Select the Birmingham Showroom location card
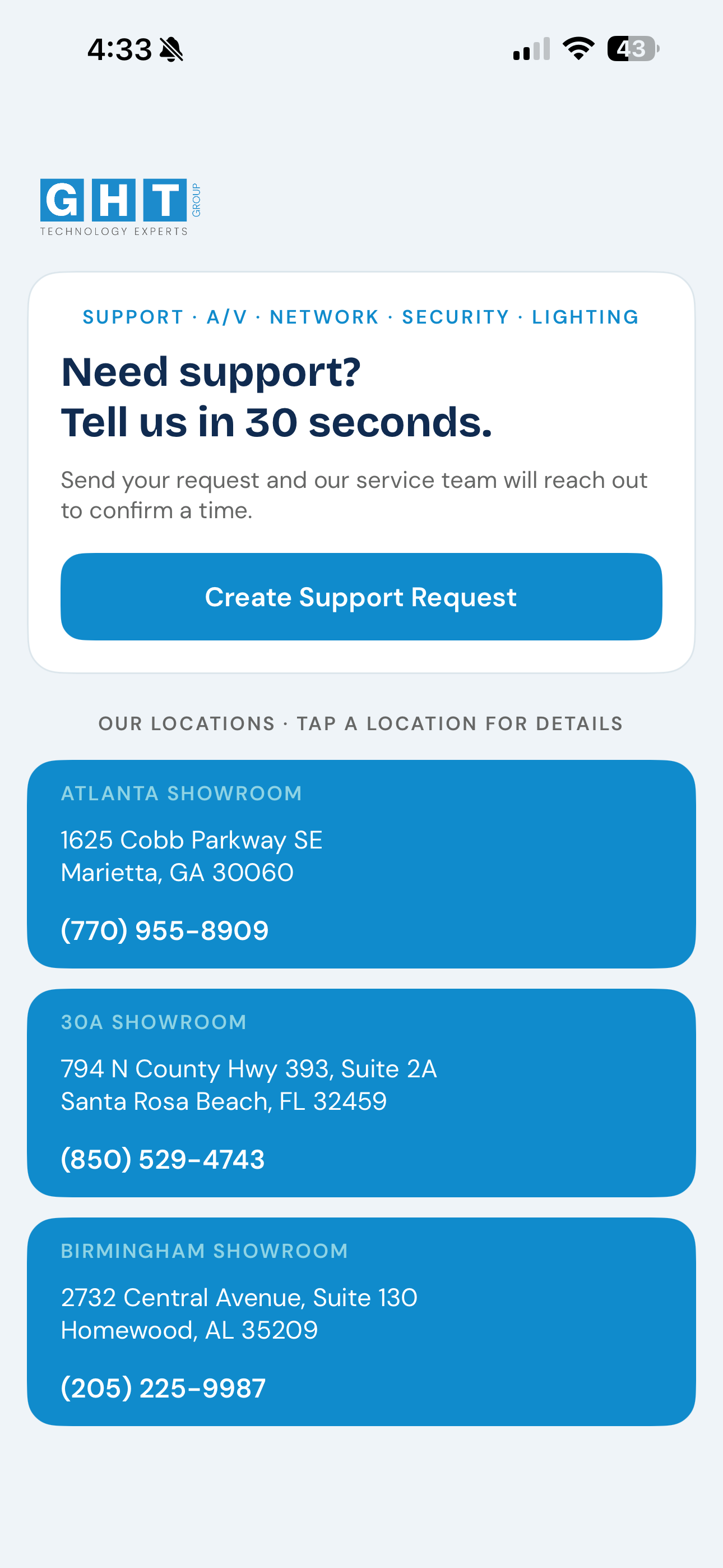 click(x=361, y=1321)
